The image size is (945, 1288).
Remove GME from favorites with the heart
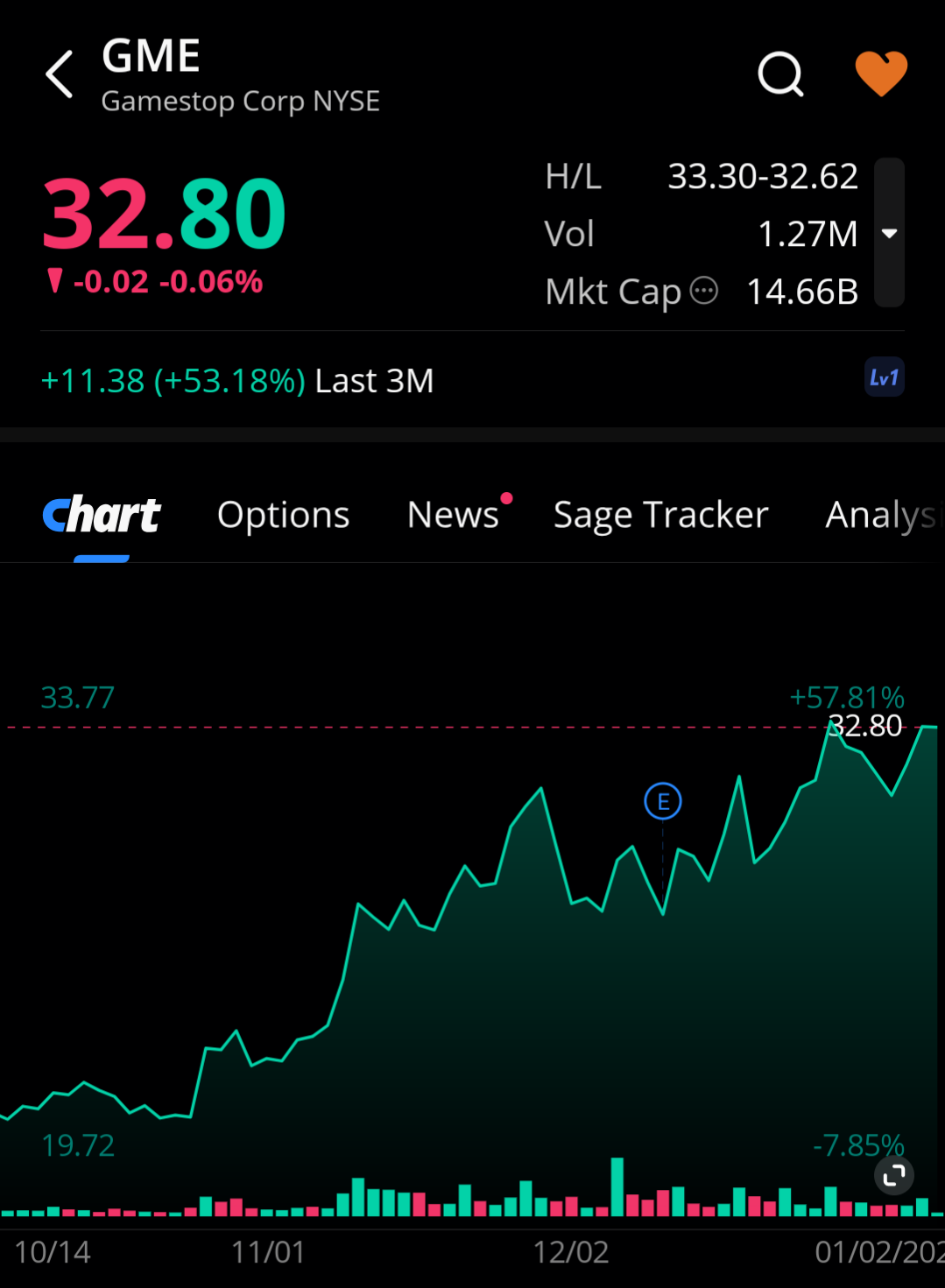click(x=880, y=74)
